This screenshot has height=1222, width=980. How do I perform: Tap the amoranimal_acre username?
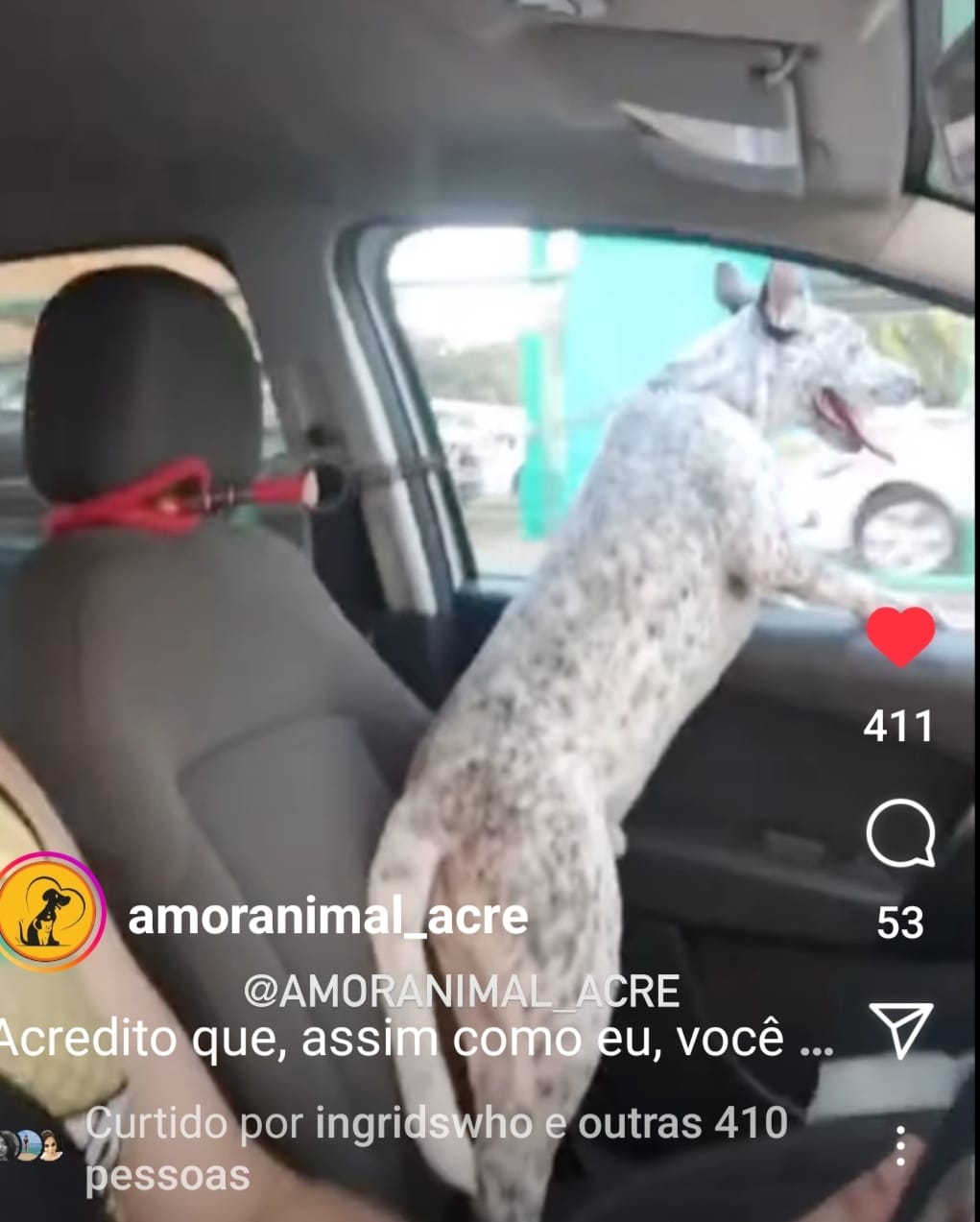coord(327,917)
